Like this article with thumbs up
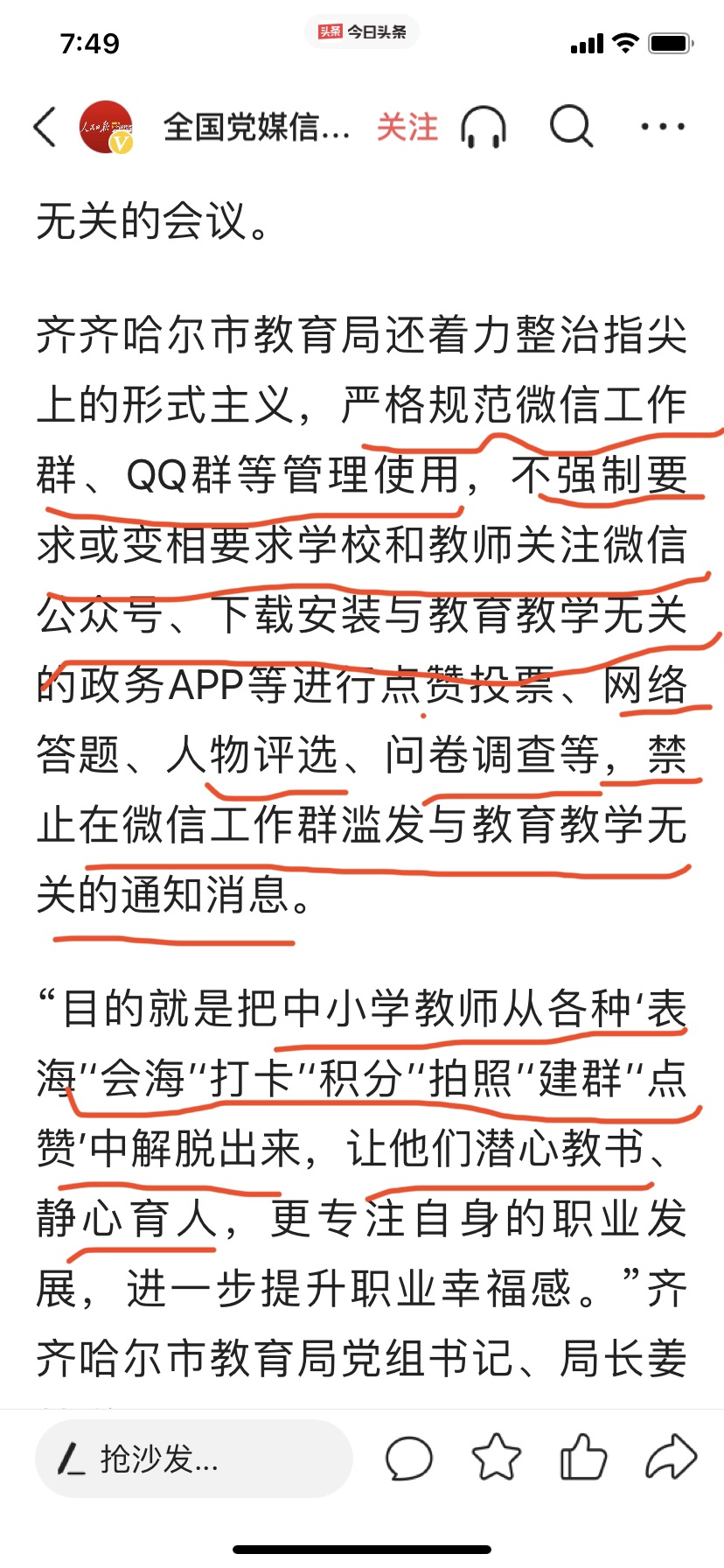This screenshot has width=724, height=1568. 583,1459
